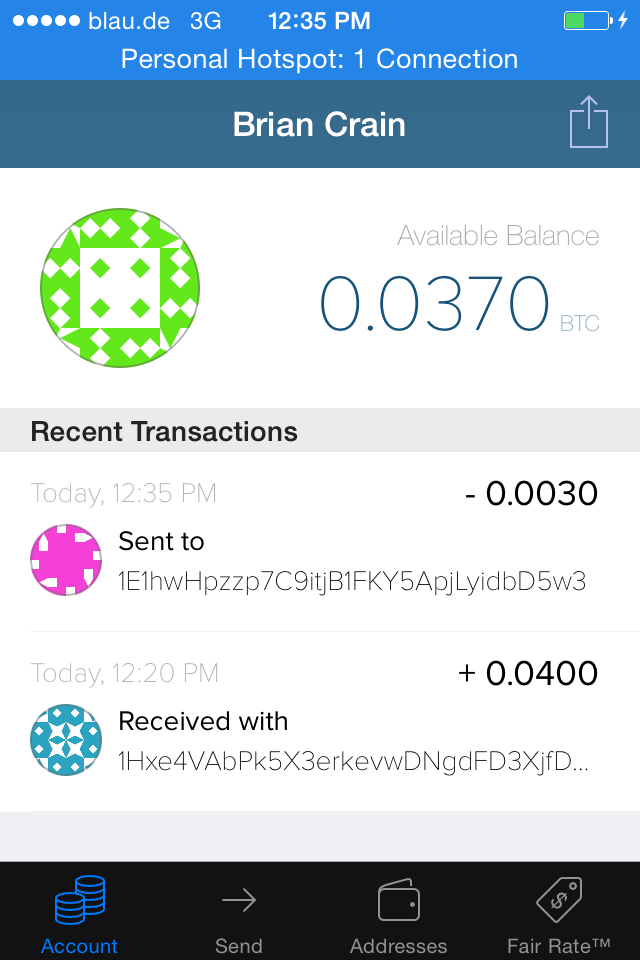
Task: Switch to the Account tab
Action: click(x=80, y=914)
